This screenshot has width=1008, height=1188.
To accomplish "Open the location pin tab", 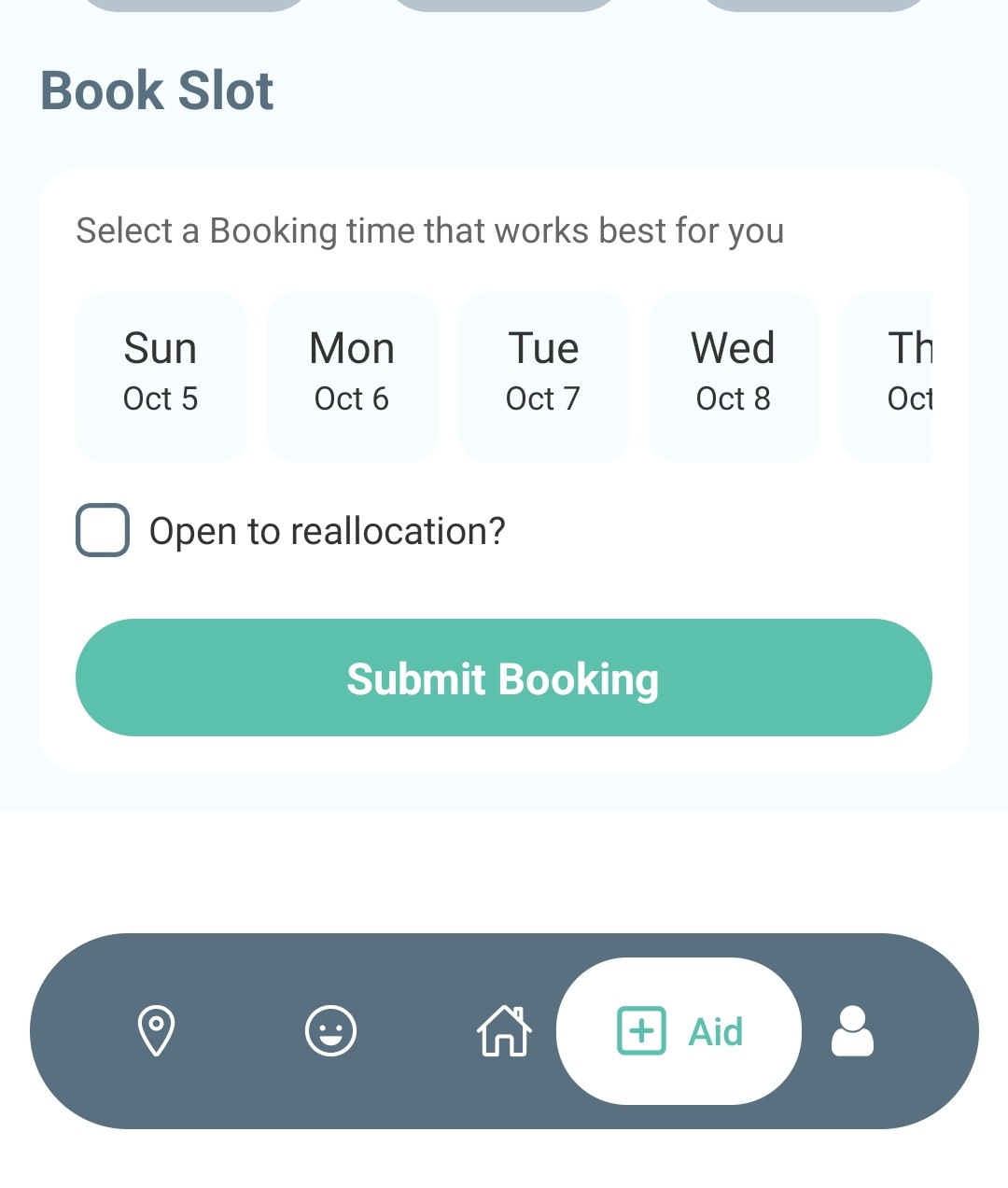I will 156,1030.
